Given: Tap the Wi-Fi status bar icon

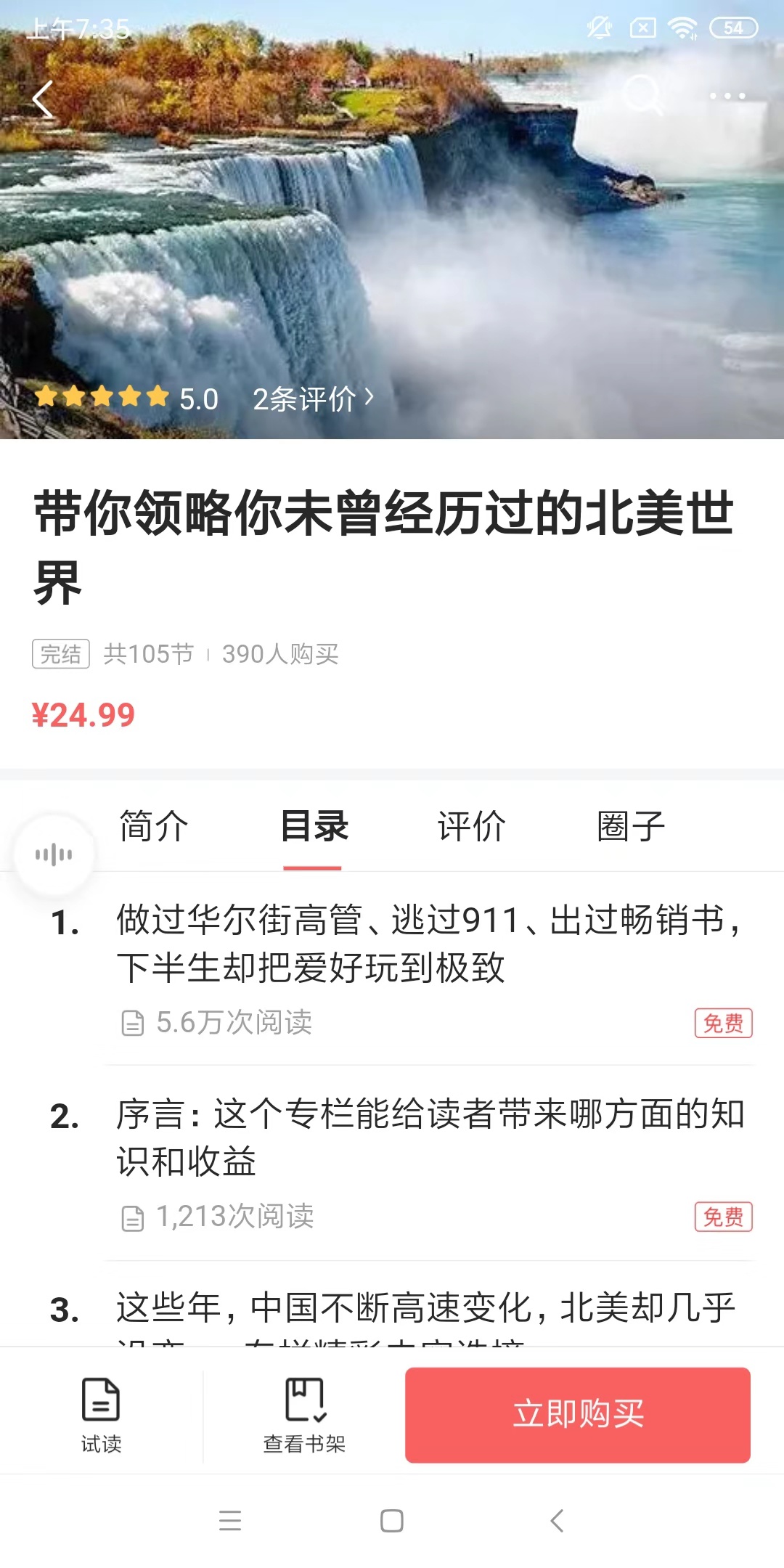Looking at the screenshot, I should (x=683, y=26).
